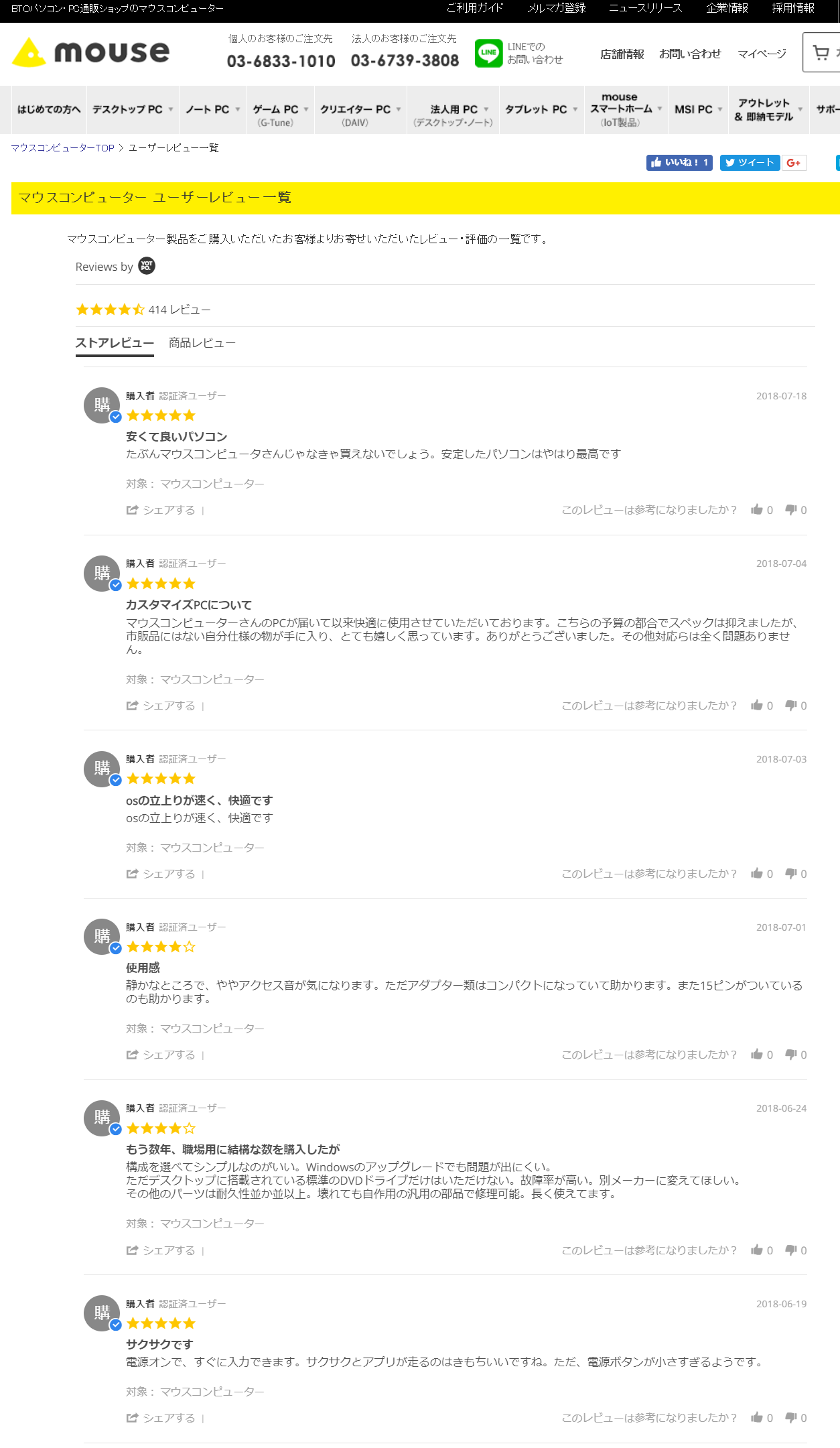Viewport: 840px width, 1448px height.
Task: Open ニュースリリース in top bar
Action: click(645, 8)
